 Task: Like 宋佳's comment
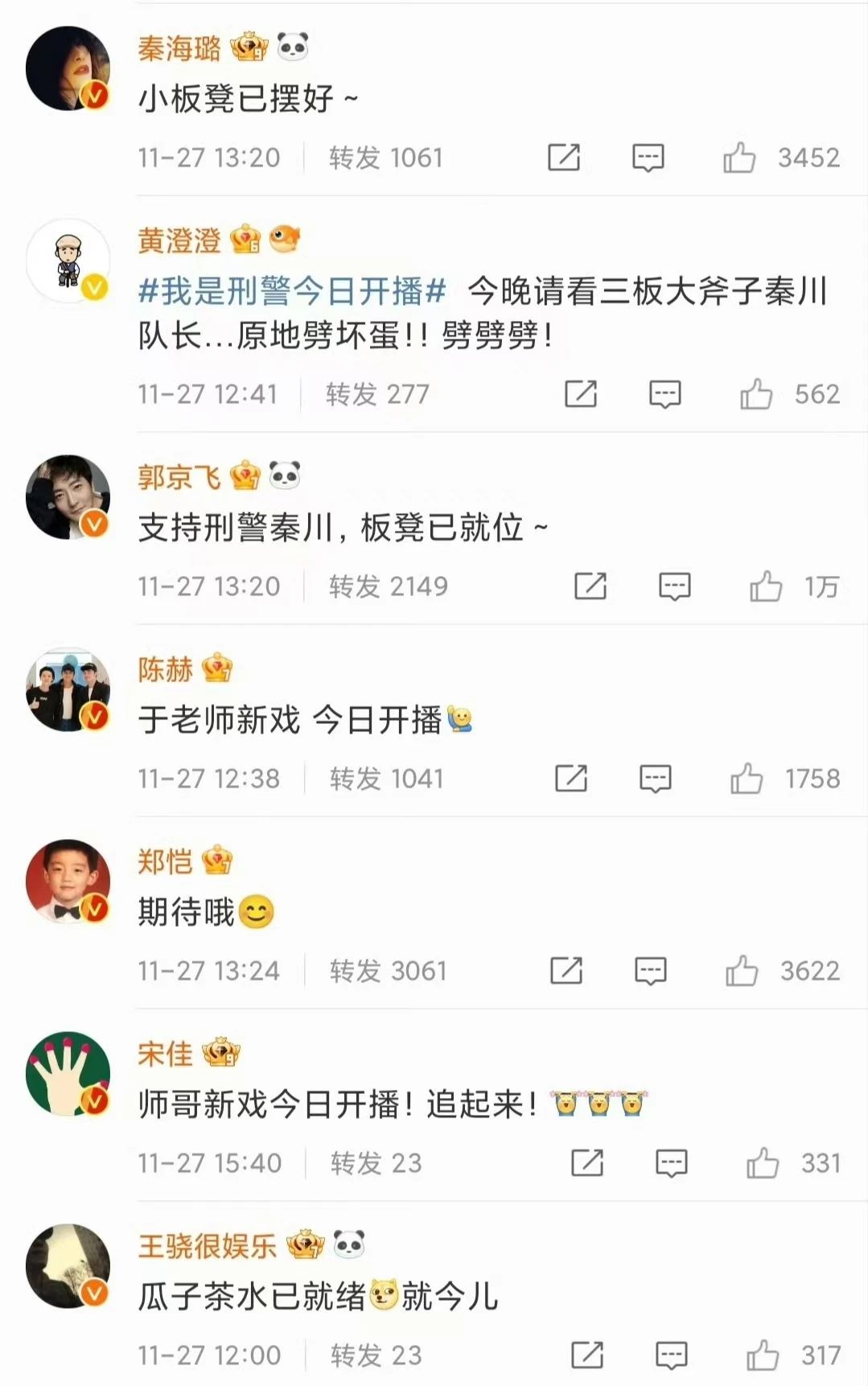pos(762,1163)
